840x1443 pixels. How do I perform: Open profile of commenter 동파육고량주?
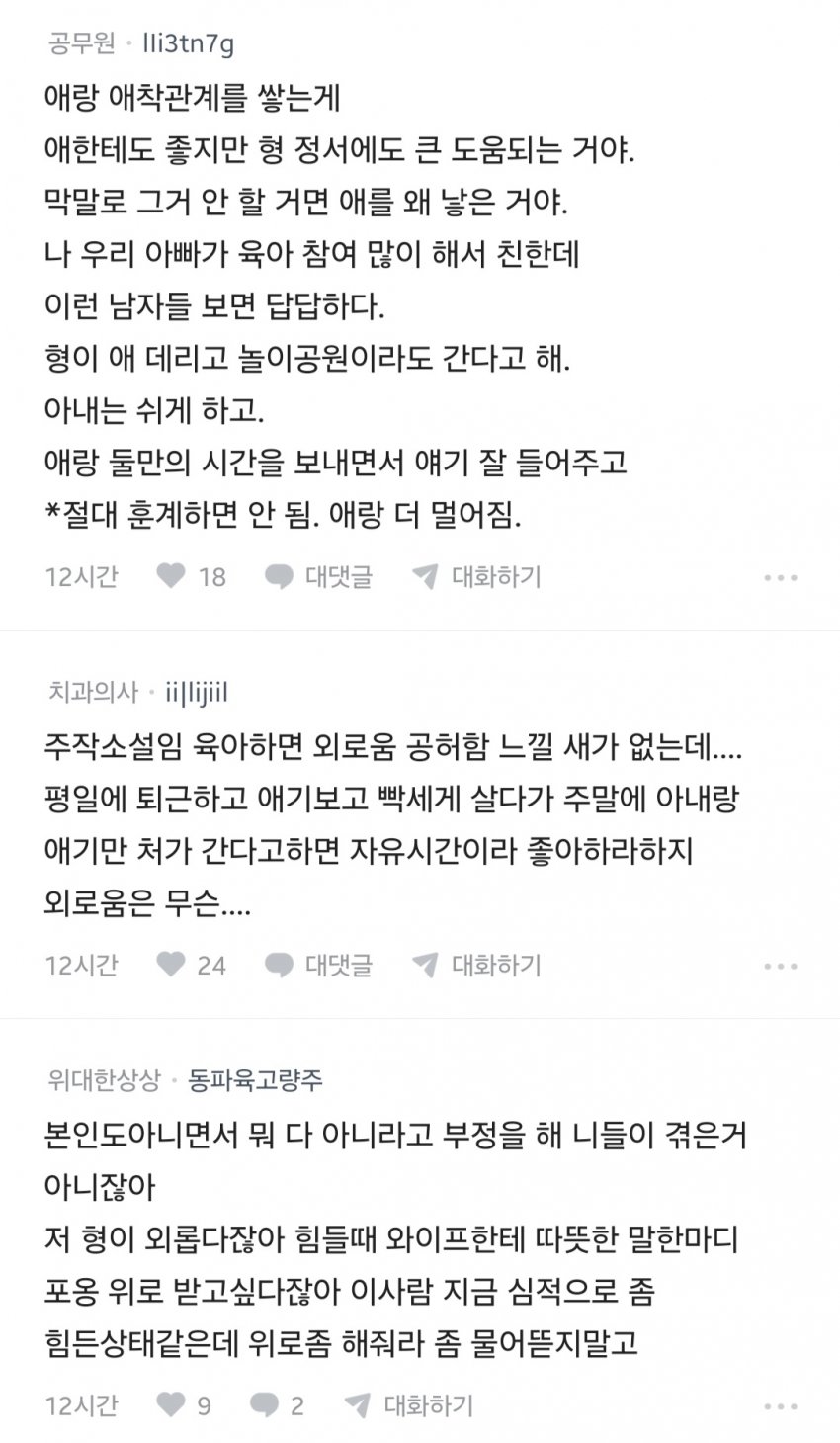click(255, 1080)
